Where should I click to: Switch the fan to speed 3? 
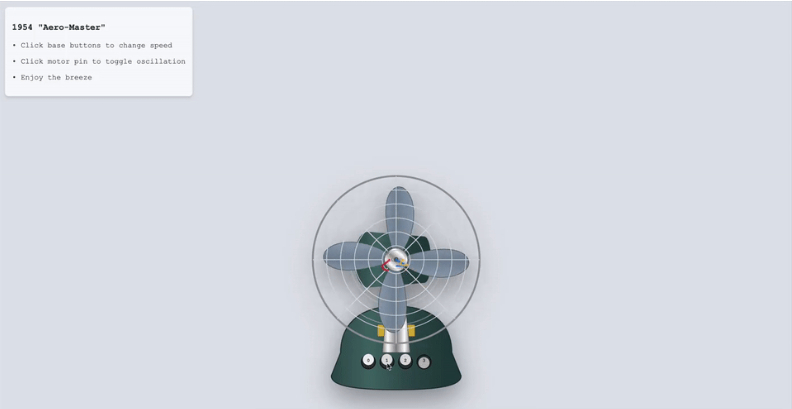424,361
